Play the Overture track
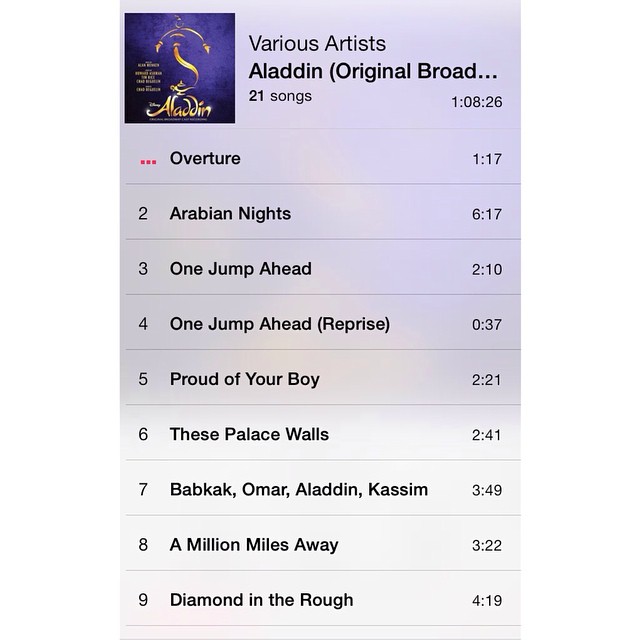640x640 pixels. click(x=205, y=158)
